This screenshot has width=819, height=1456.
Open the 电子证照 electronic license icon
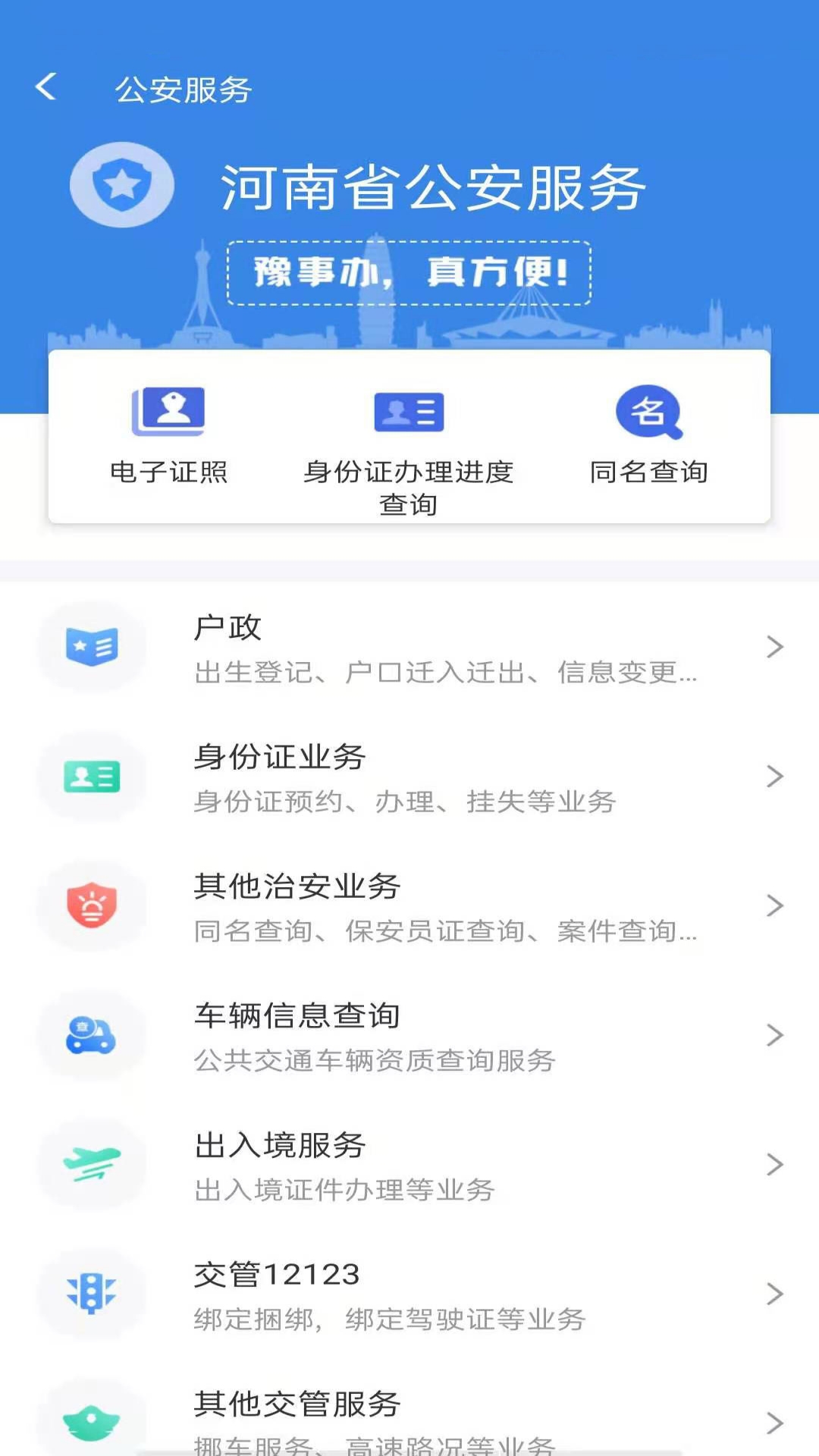click(168, 412)
